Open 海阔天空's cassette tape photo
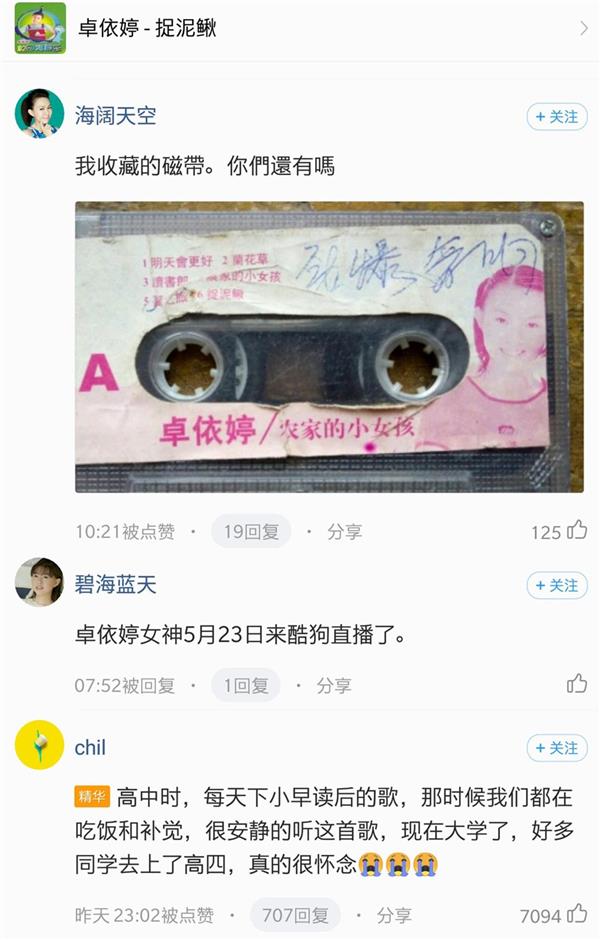 click(x=329, y=347)
